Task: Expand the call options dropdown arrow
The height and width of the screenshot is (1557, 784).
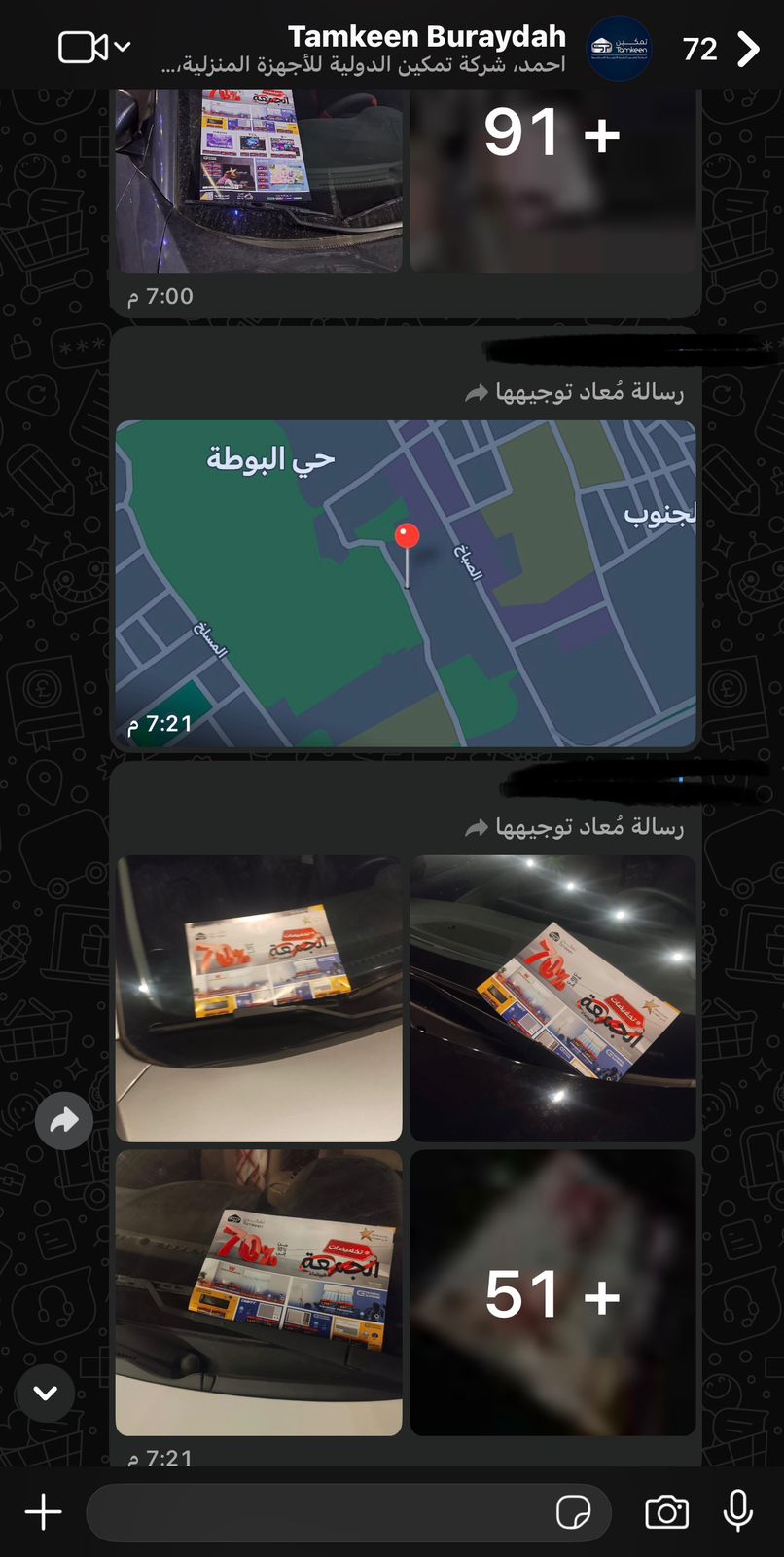Action: tap(123, 47)
